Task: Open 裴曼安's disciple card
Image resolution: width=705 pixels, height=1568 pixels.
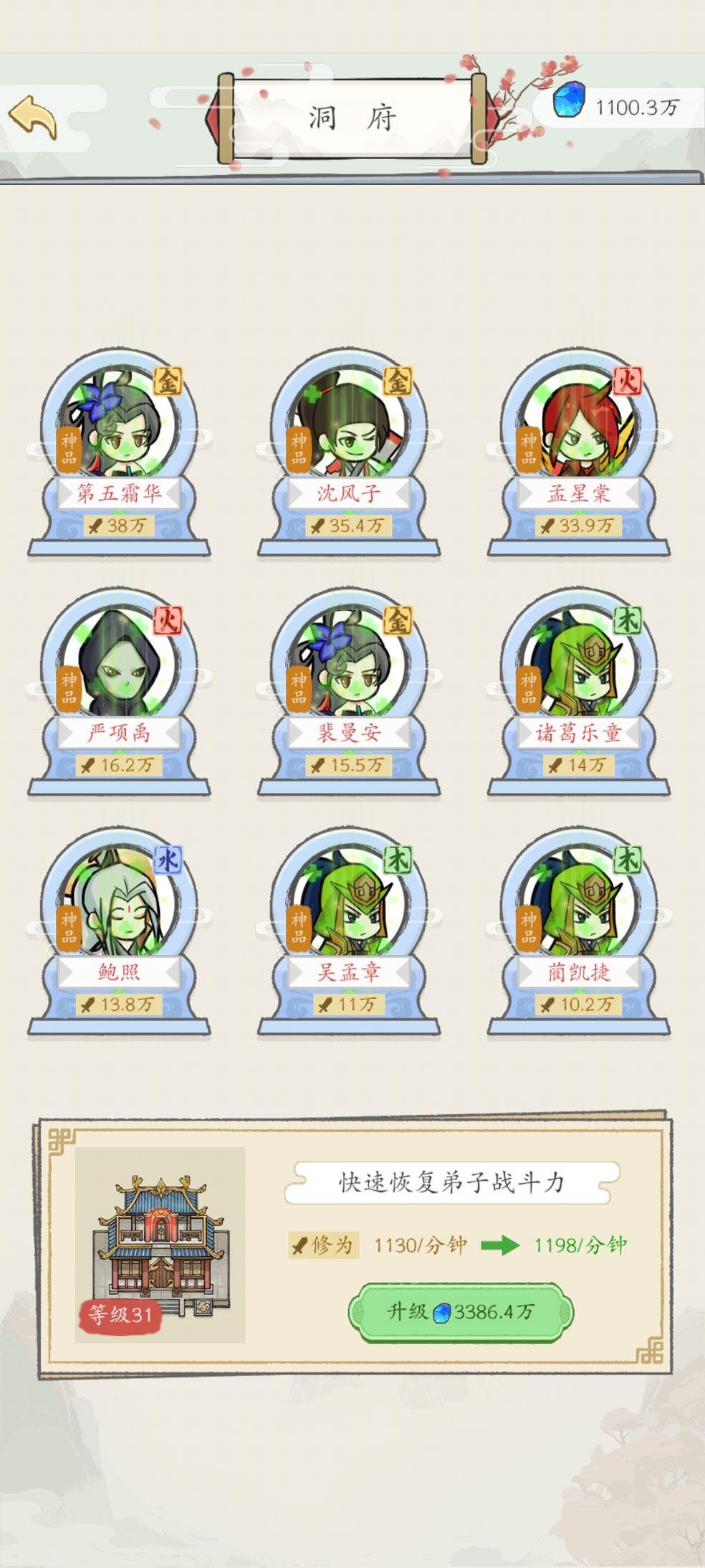Action: [x=349, y=691]
